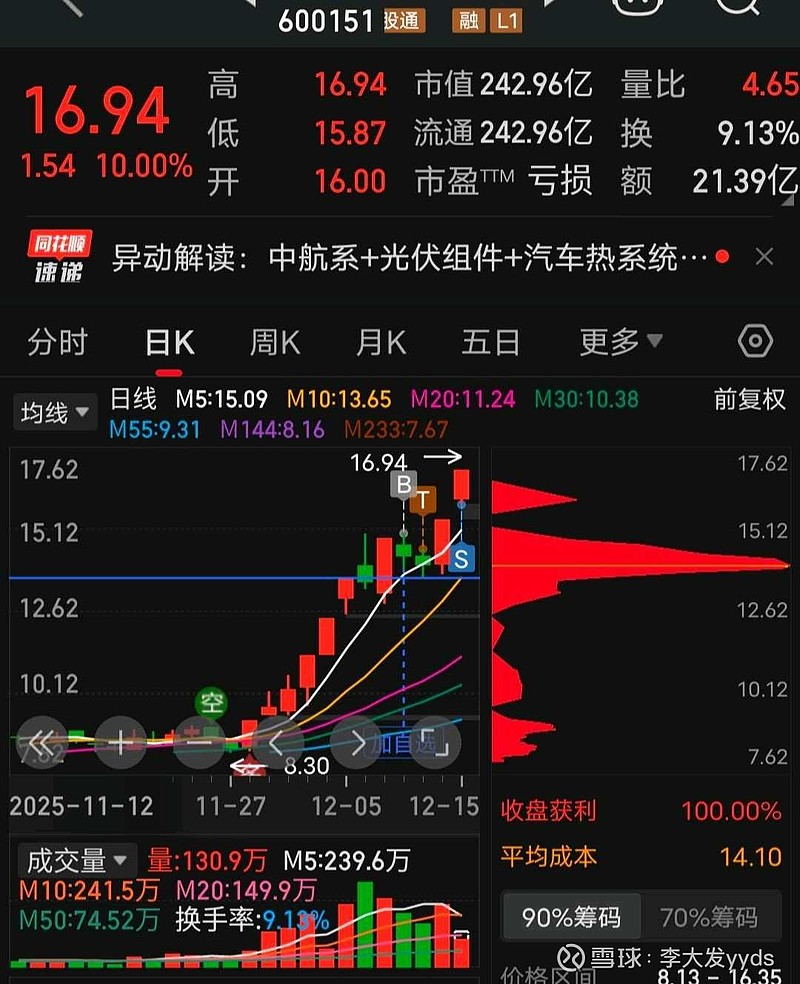
Task: Tap 加自选 to add stock to watchlist
Action: [x=400, y=741]
